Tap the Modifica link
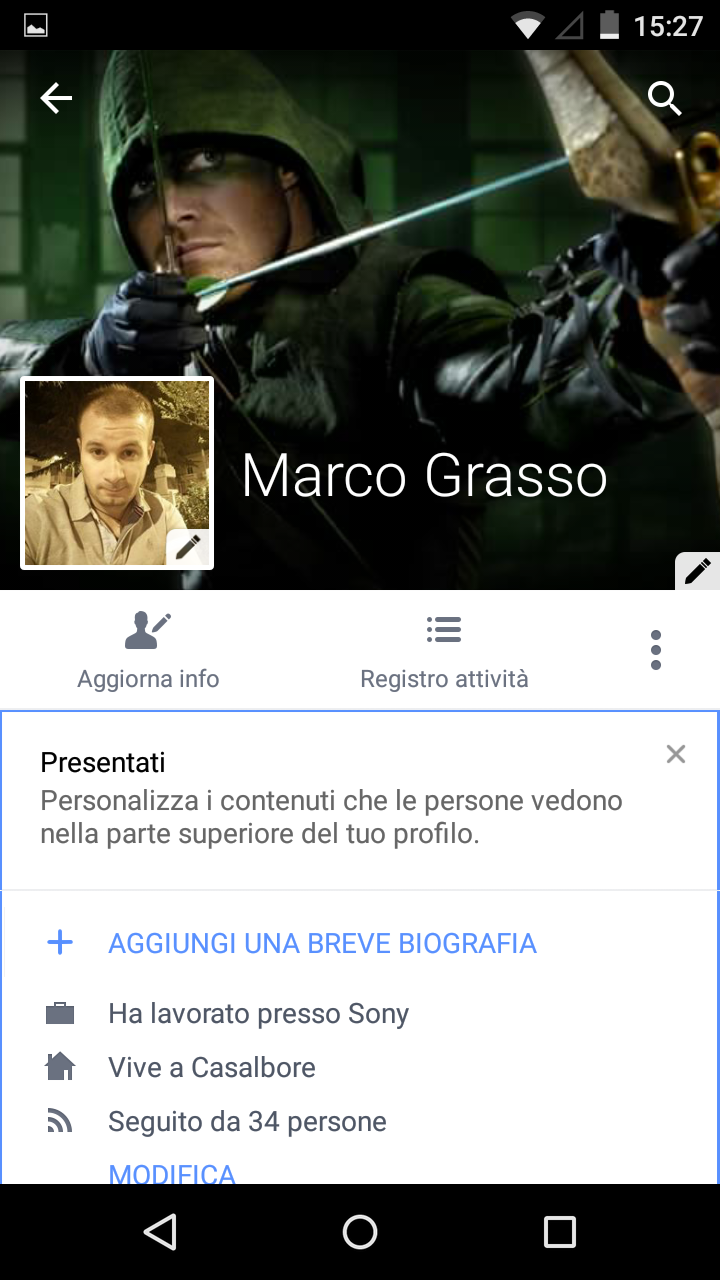This screenshot has width=720, height=1280. pos(172,1173)
